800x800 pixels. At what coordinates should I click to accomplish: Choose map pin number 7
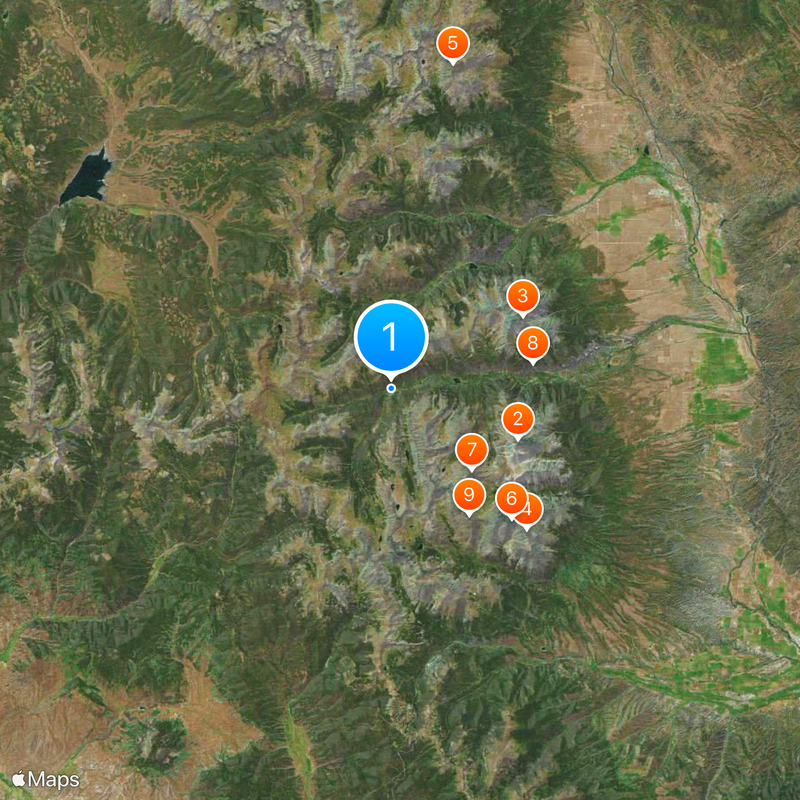point(472,450)
